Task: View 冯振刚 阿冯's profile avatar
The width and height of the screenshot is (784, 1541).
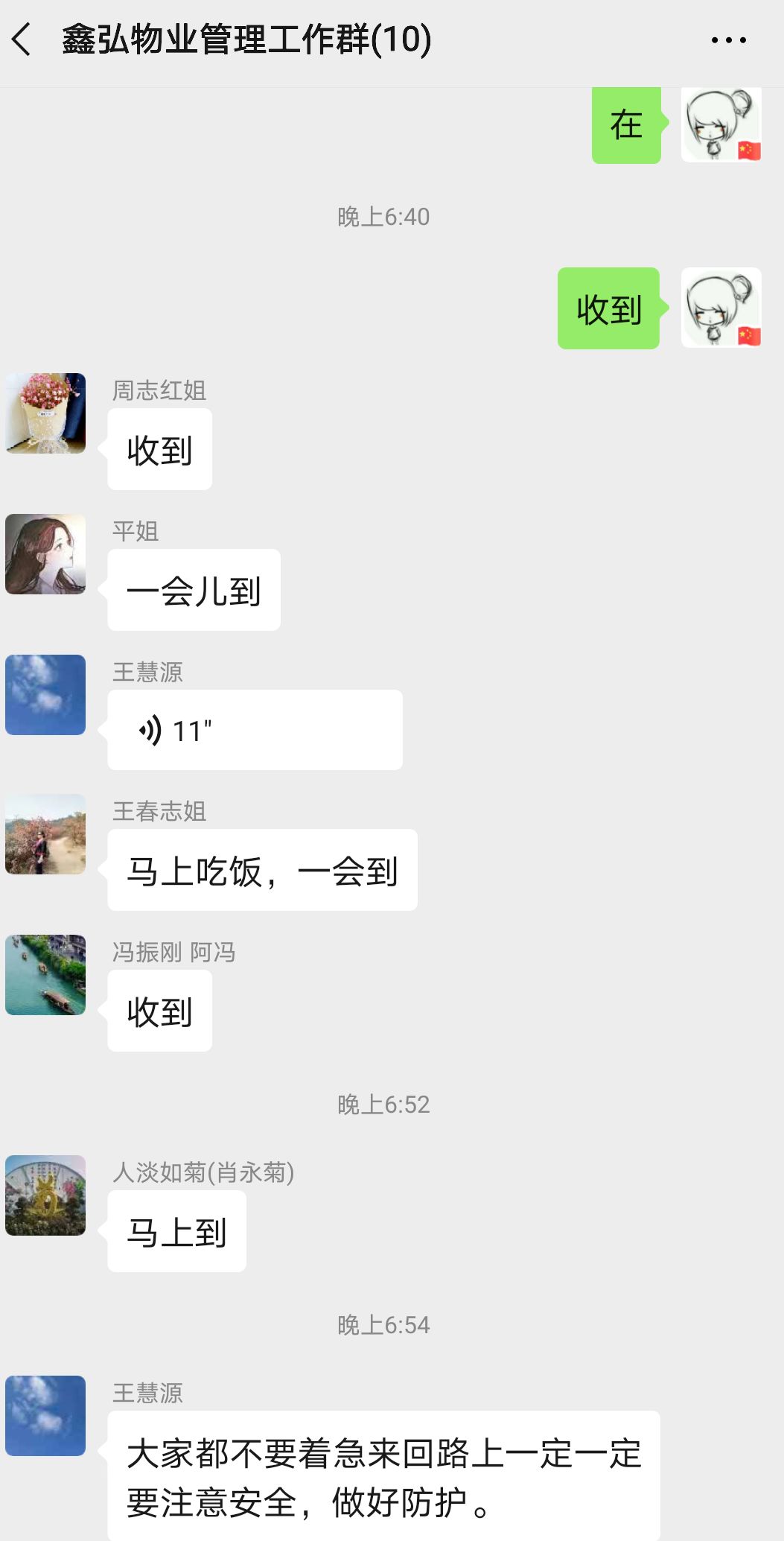Action: (45, 975)
